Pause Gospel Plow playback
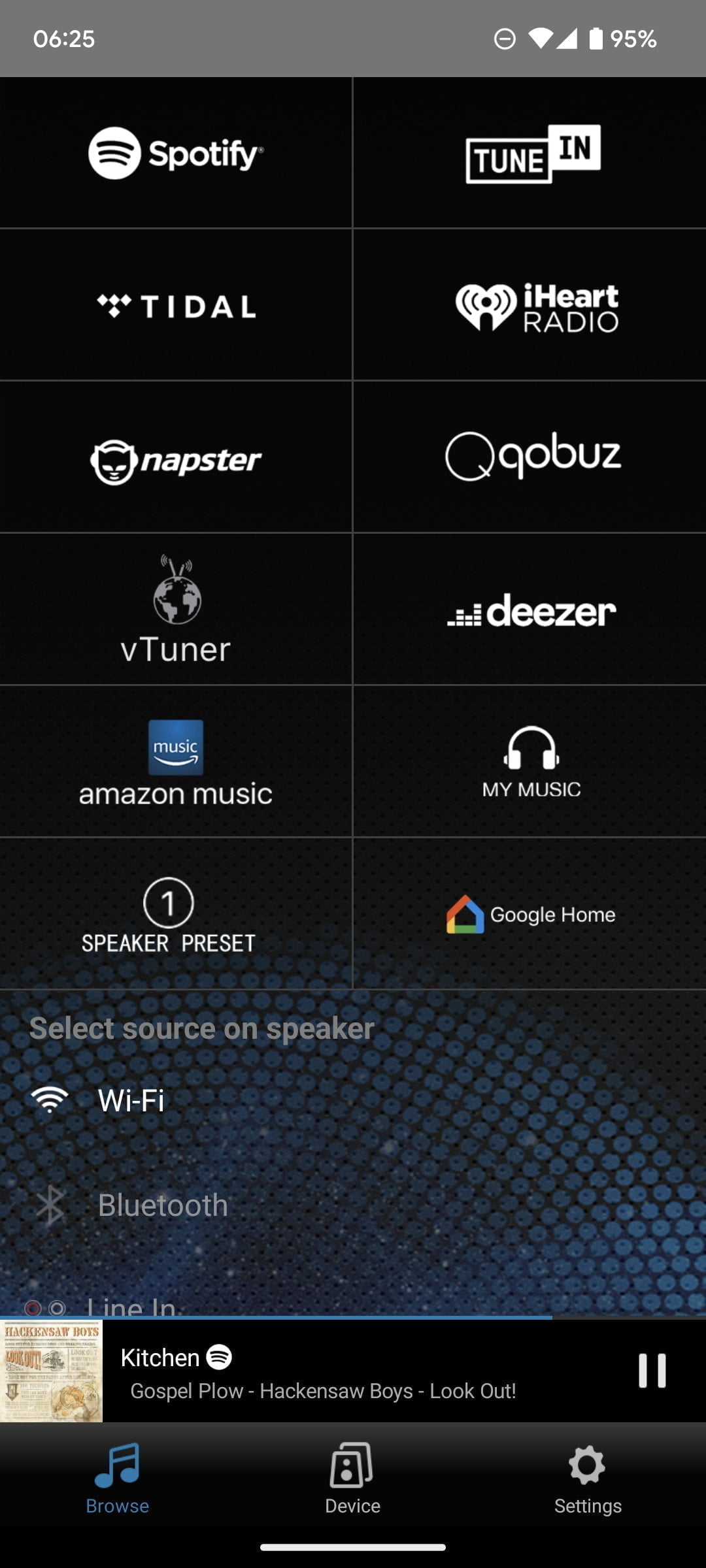The height and width of the screenshot is (1568, 706). 652,1370
